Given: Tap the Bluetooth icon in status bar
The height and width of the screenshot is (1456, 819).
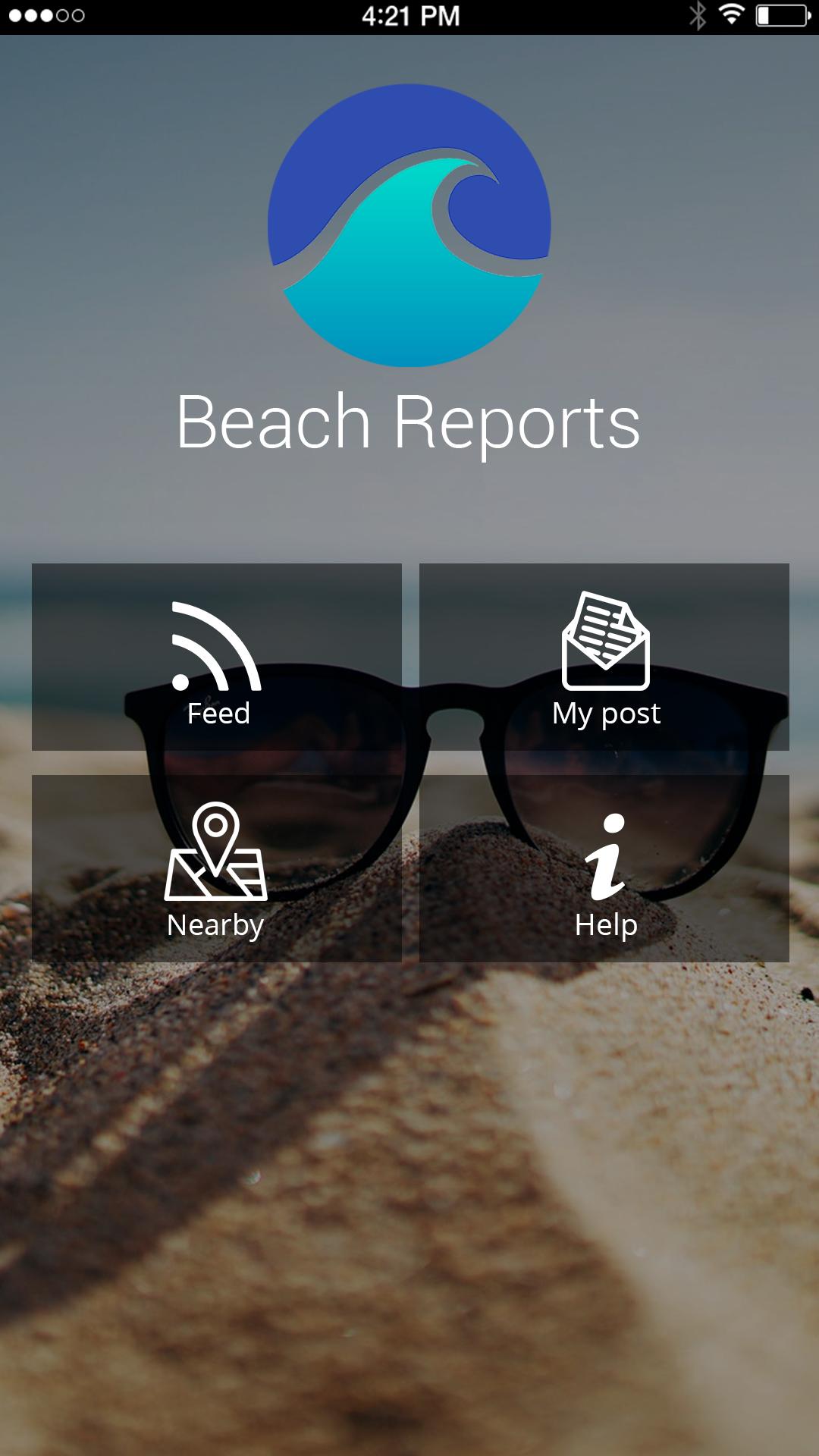Looking at the screenshot, I should pyautogui.click(x=696, y=14).
